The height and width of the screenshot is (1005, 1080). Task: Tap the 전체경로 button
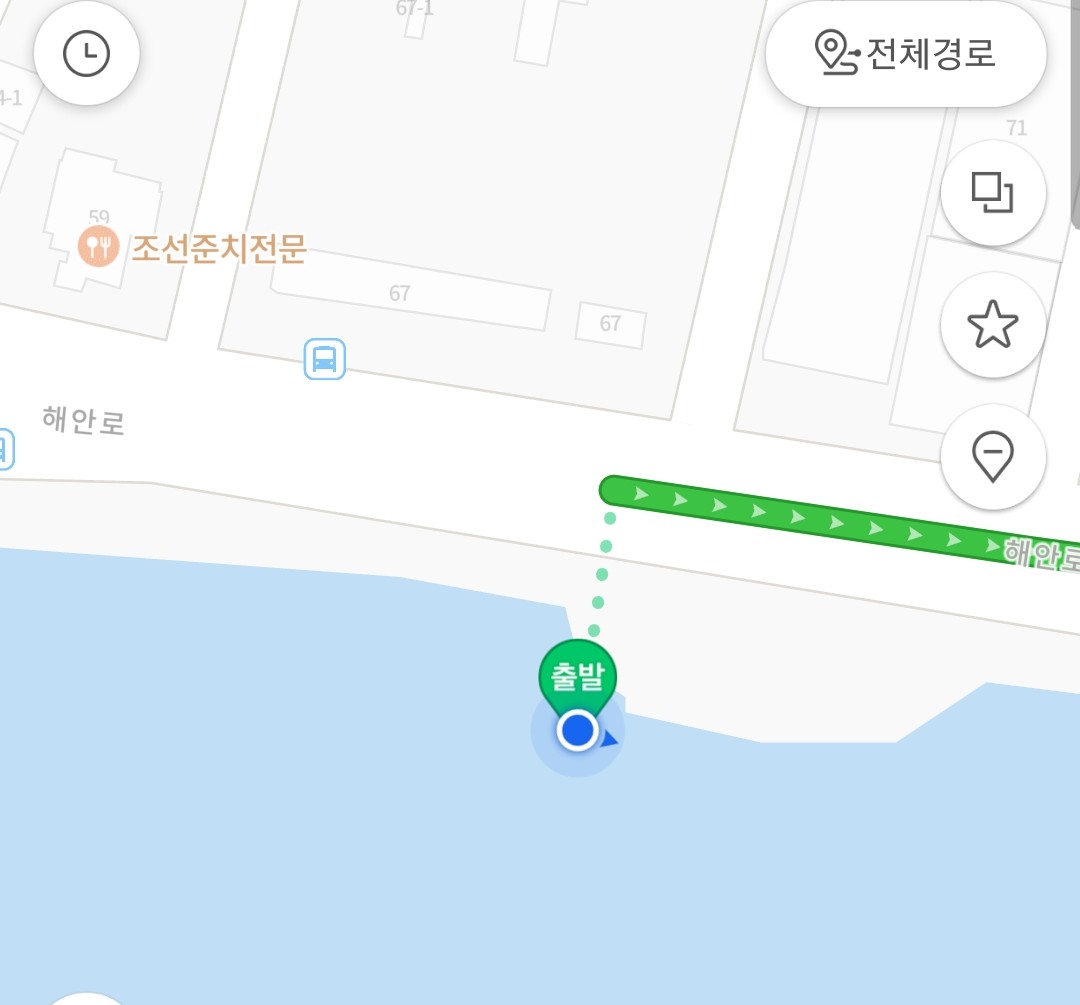click(905, 54)
